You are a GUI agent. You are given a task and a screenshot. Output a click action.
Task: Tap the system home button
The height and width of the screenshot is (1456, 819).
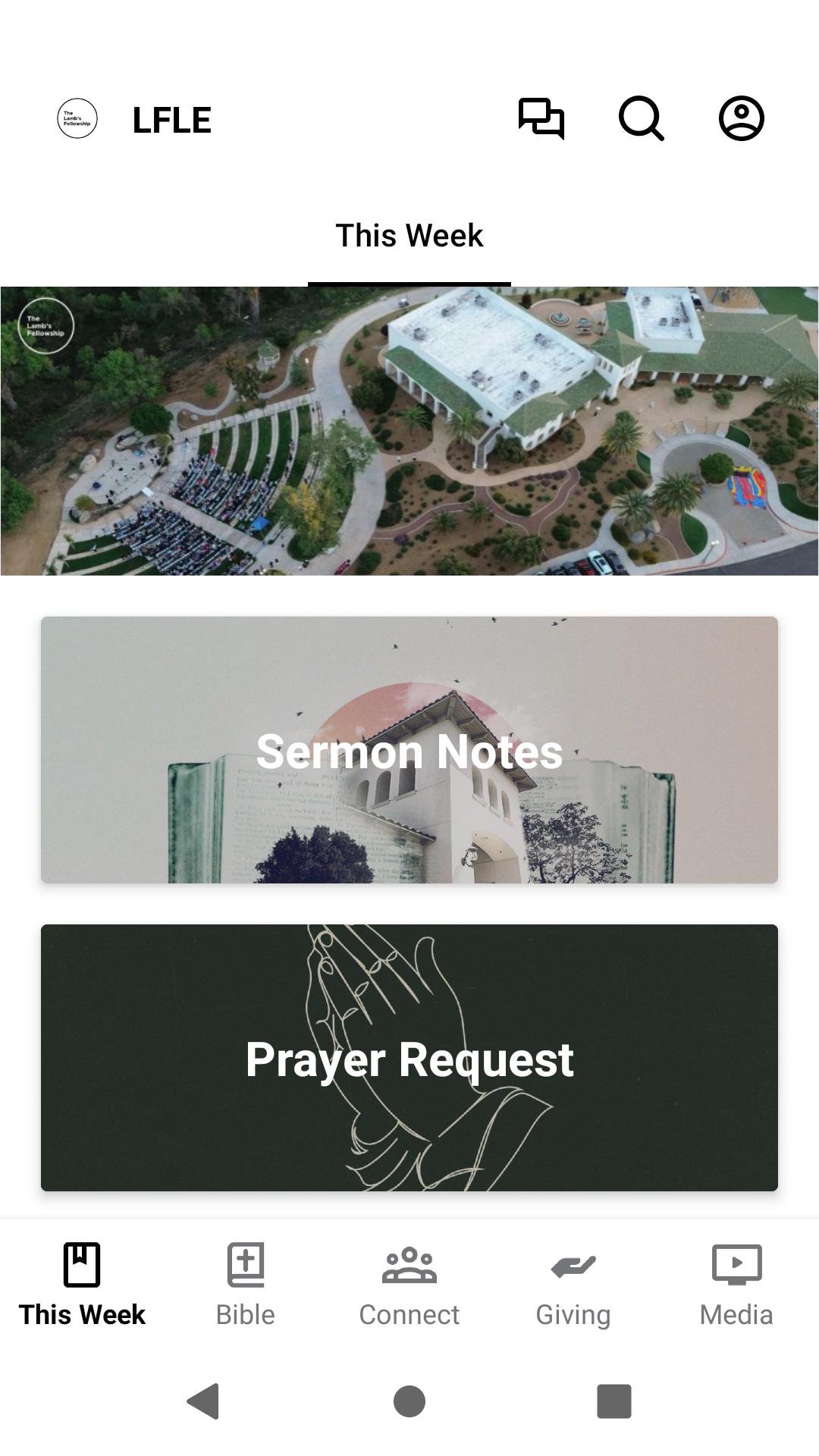pos(409,1401)
